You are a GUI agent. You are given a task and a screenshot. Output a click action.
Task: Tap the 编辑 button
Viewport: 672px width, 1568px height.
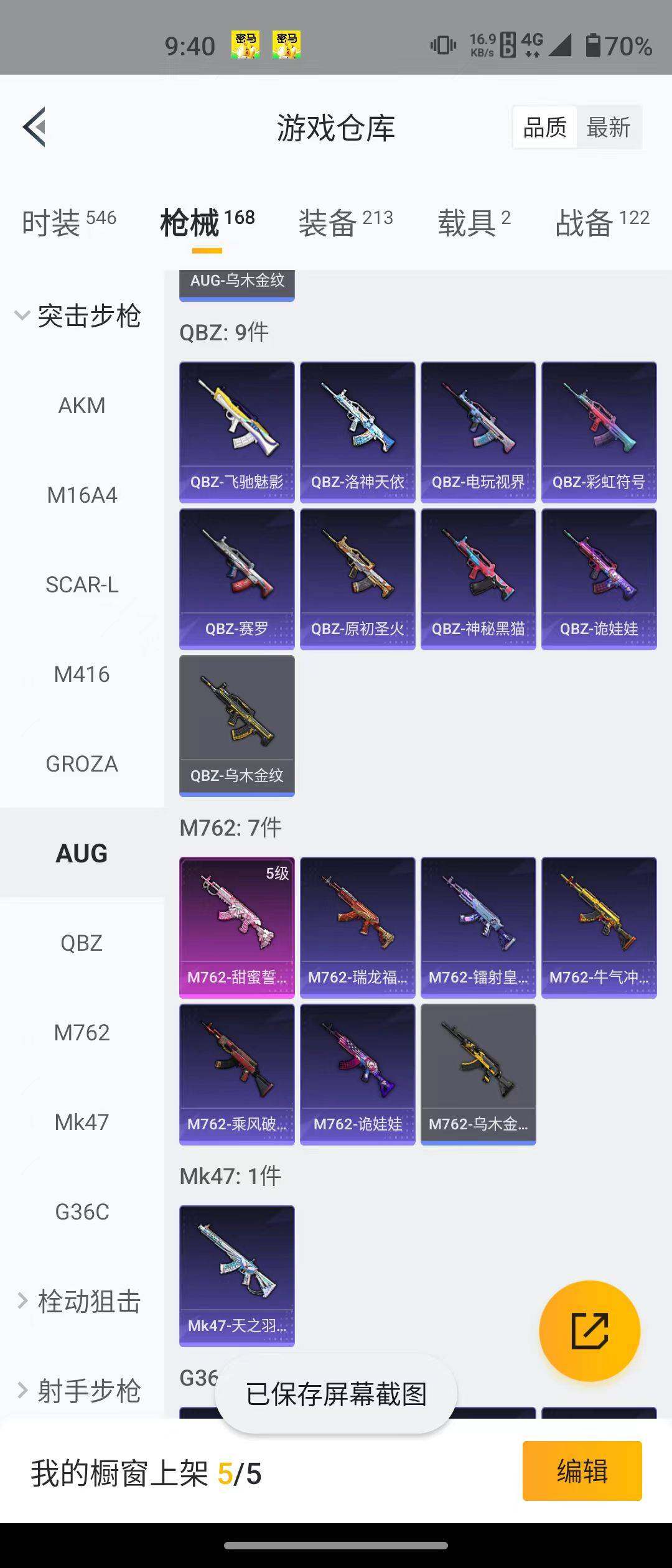(x=582, y=1471)
